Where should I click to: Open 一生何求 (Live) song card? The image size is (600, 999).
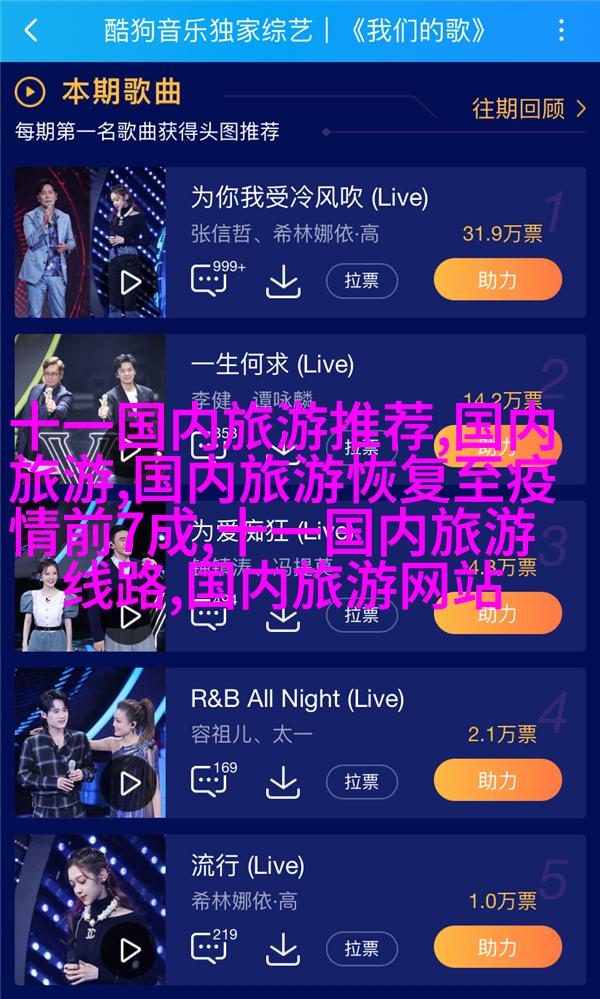[x=300, y=409]
